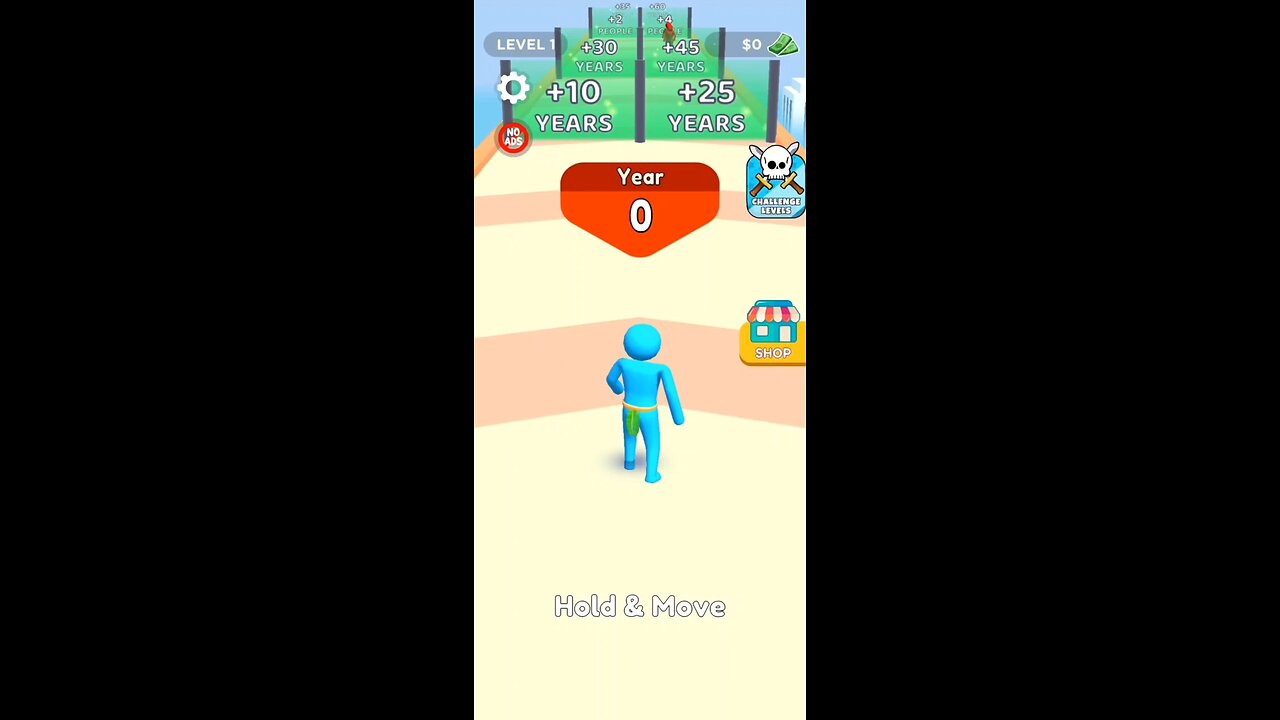Open Challenge Levels
The height and width of the screenshot is (720, 1280).
tap(776, 181)
